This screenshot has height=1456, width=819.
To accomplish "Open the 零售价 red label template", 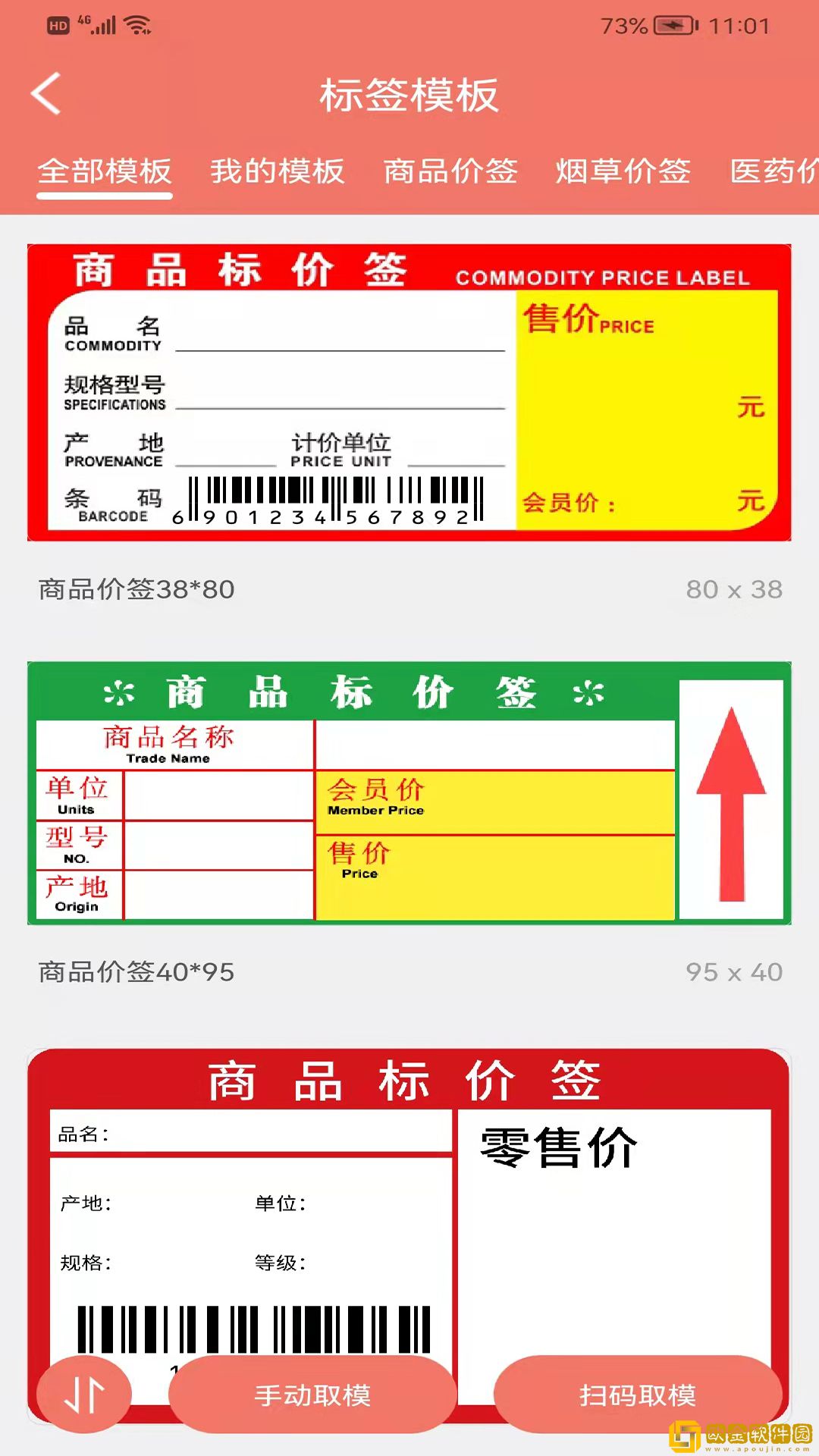I will tap(409, 1213).
